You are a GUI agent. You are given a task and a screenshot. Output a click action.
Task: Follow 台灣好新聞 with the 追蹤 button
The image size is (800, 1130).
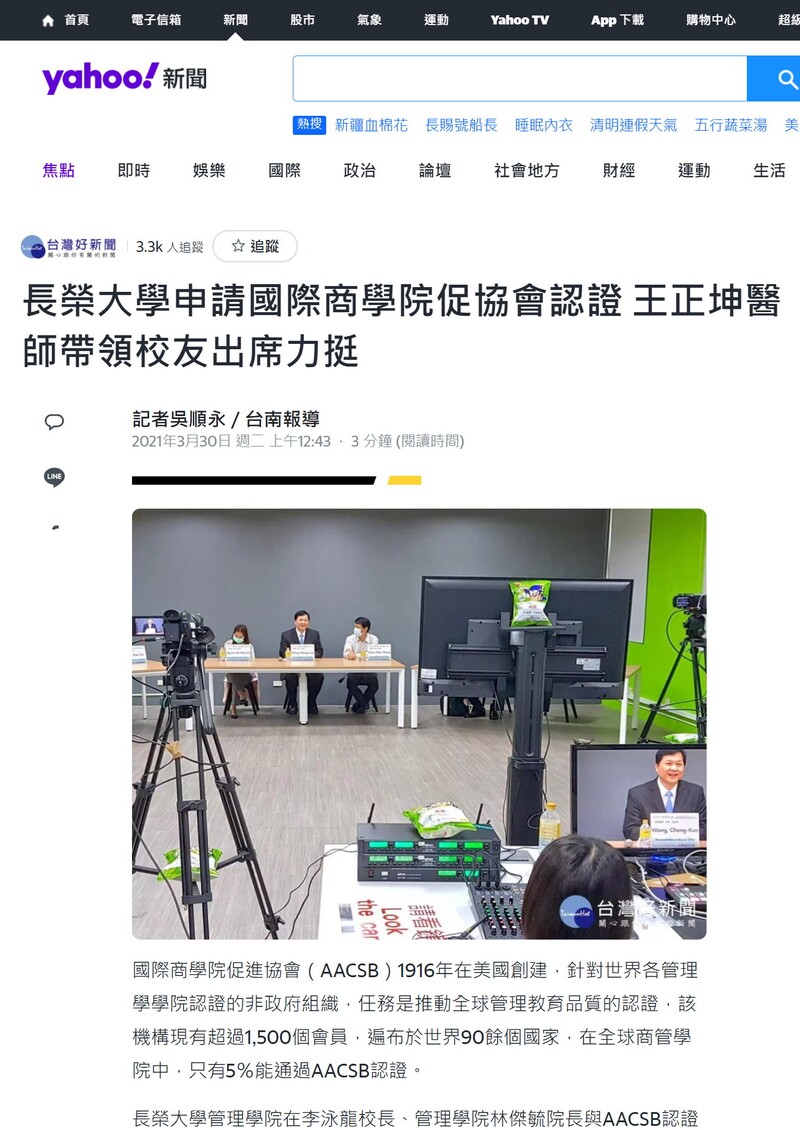pyautogui.click(x=255, y=246)
